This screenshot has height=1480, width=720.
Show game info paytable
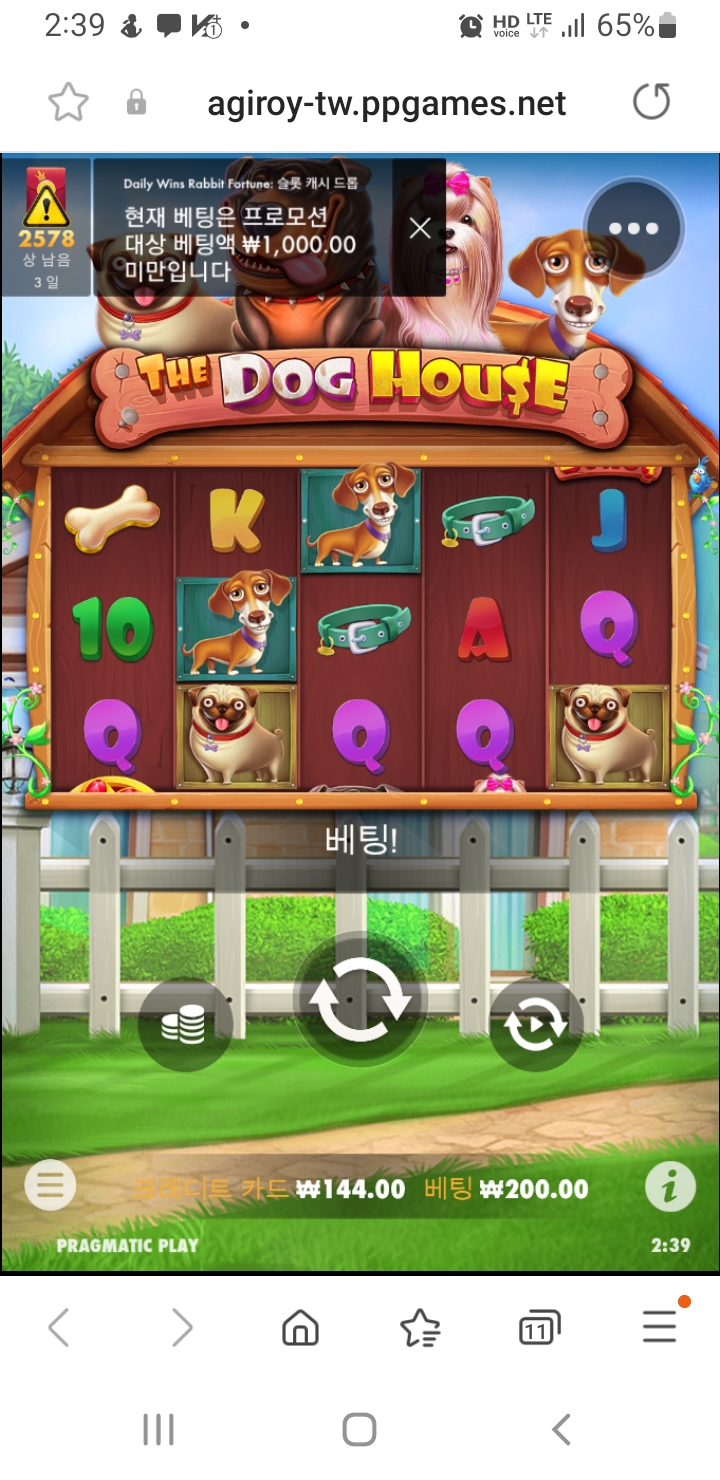[x=669, y=1186]
